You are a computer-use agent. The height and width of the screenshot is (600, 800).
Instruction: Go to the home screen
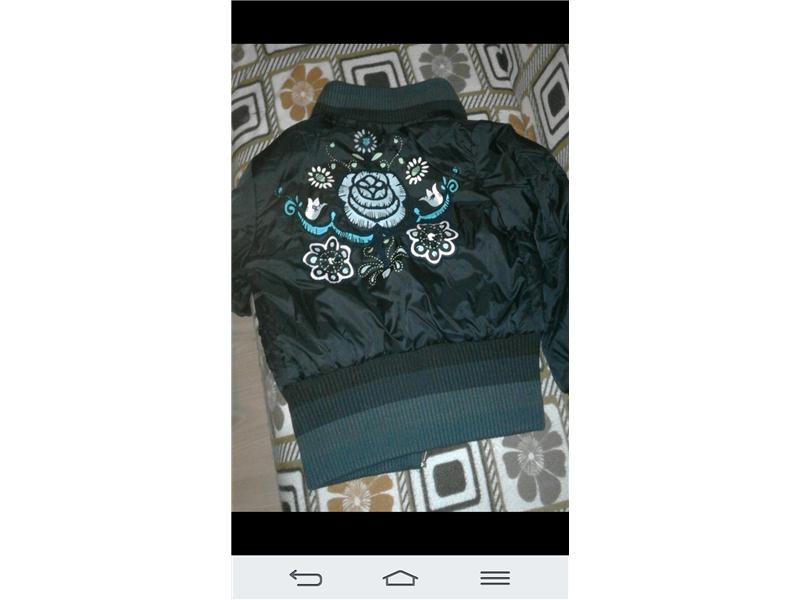pyautogui.click(x=400, y=577)
